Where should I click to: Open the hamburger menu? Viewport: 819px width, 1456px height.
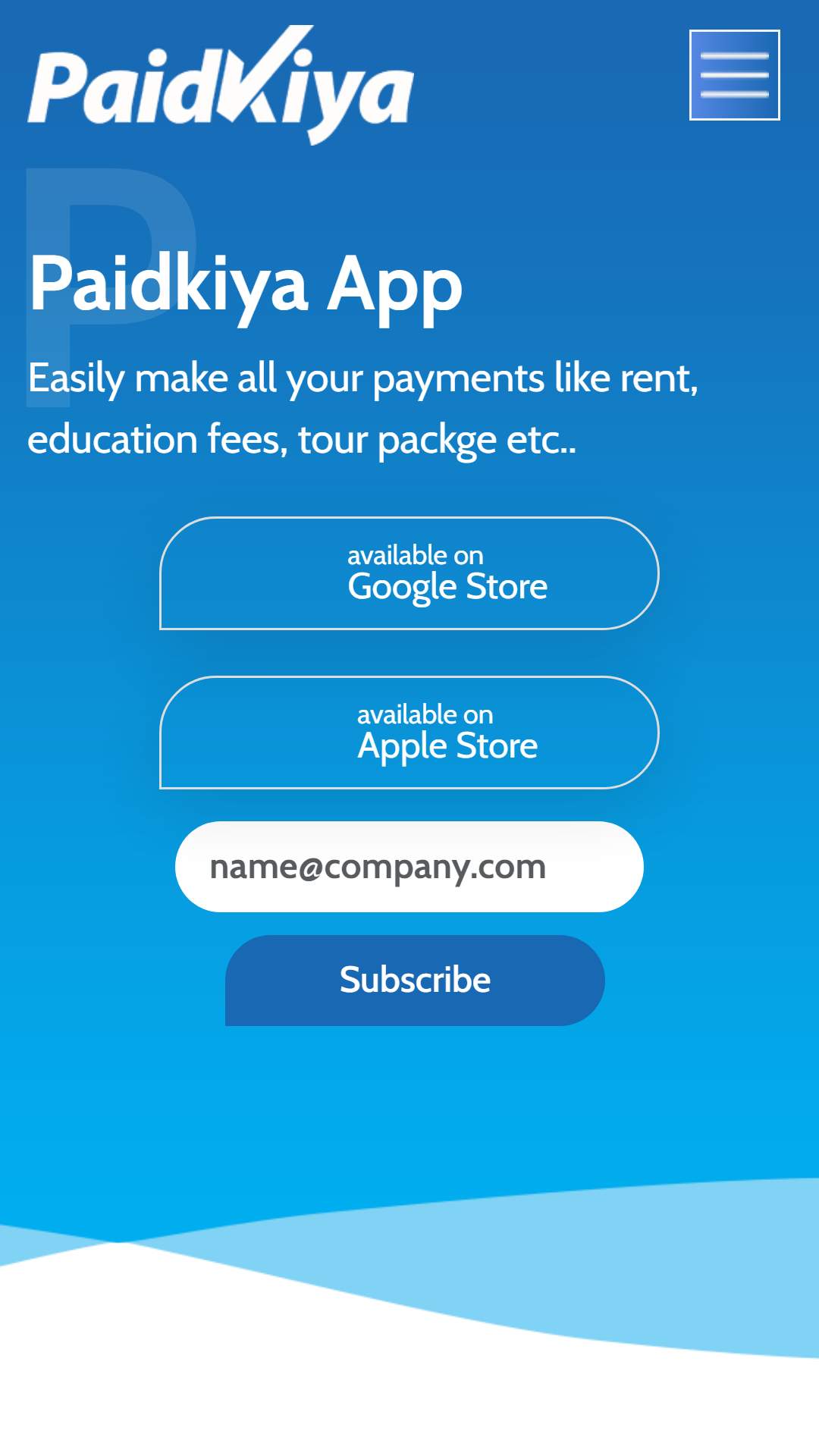pyautogui.click(x=734, y=75)
